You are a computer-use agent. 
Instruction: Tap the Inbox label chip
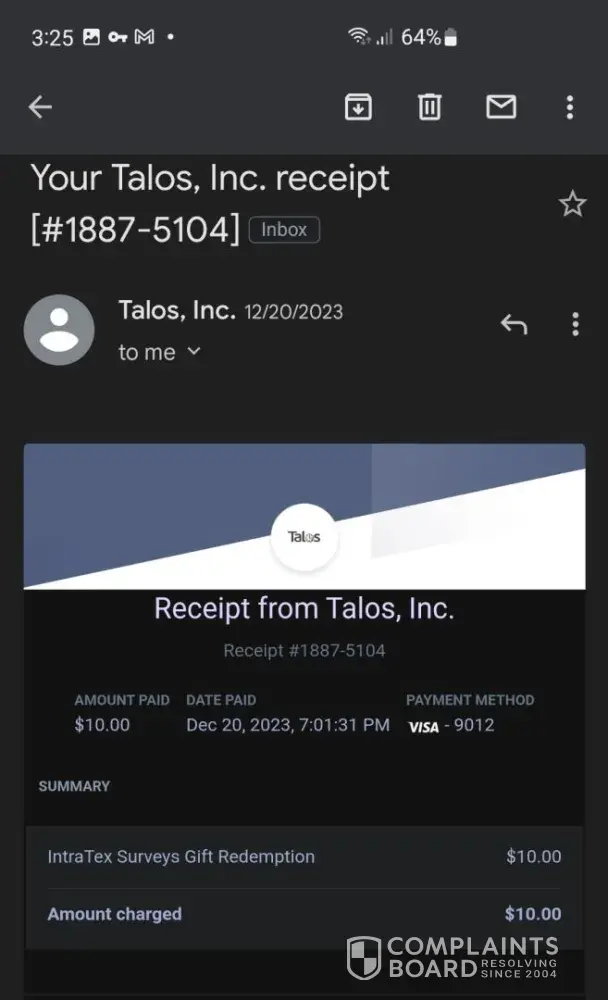click(x=284, y=229)
